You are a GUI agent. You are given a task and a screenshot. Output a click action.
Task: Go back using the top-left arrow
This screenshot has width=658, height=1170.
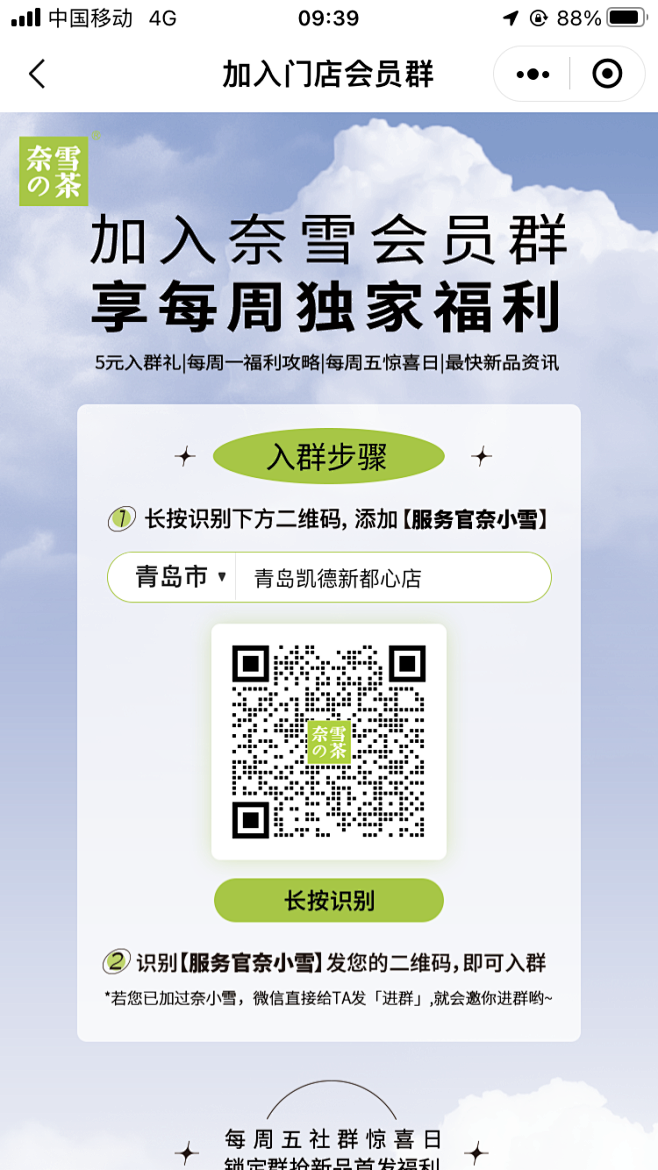(x=37, y=74)
